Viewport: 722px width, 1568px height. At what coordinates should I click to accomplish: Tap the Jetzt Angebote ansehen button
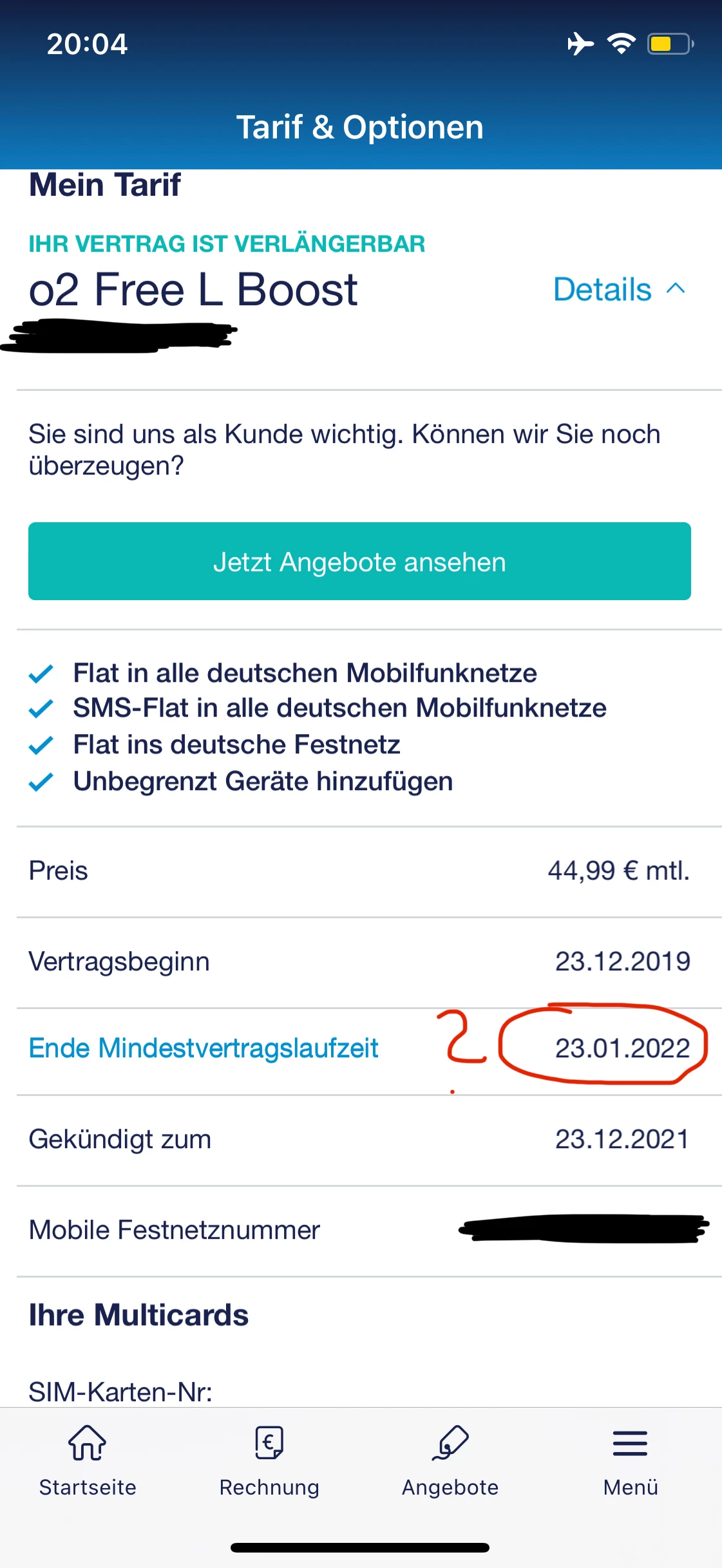point(359,562)
